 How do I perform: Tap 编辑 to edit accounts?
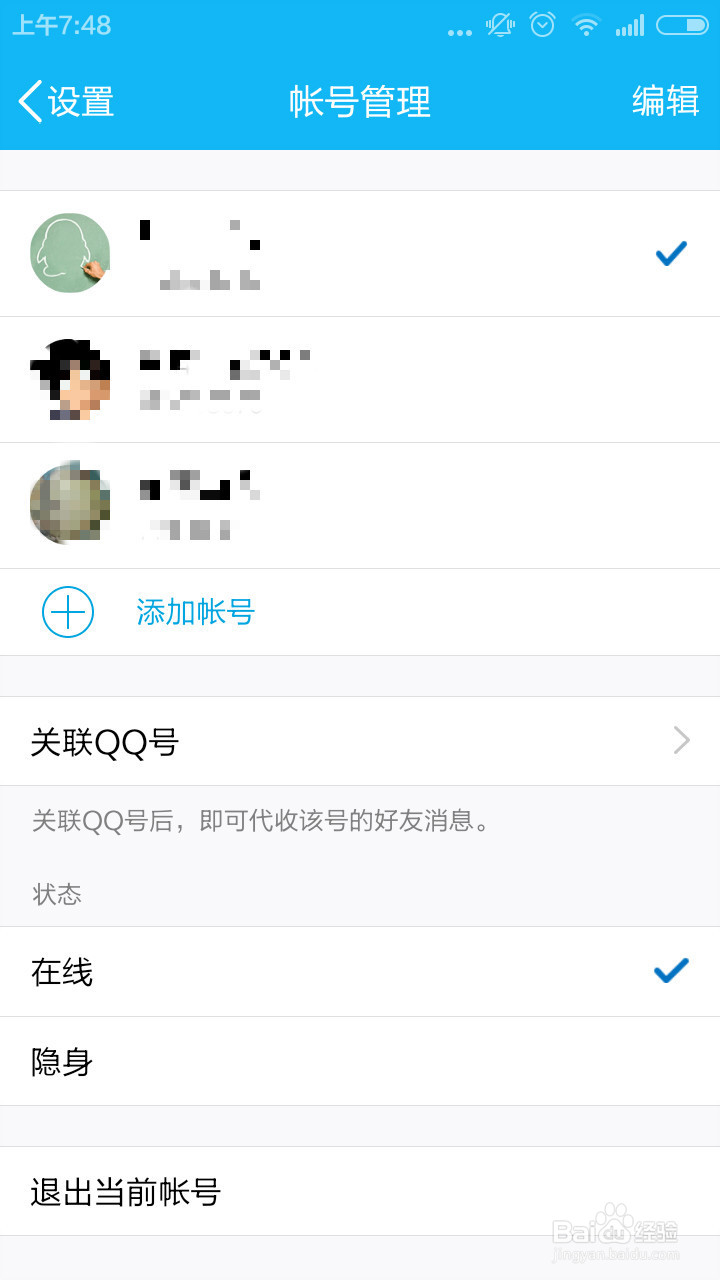(x=665, y=102)
